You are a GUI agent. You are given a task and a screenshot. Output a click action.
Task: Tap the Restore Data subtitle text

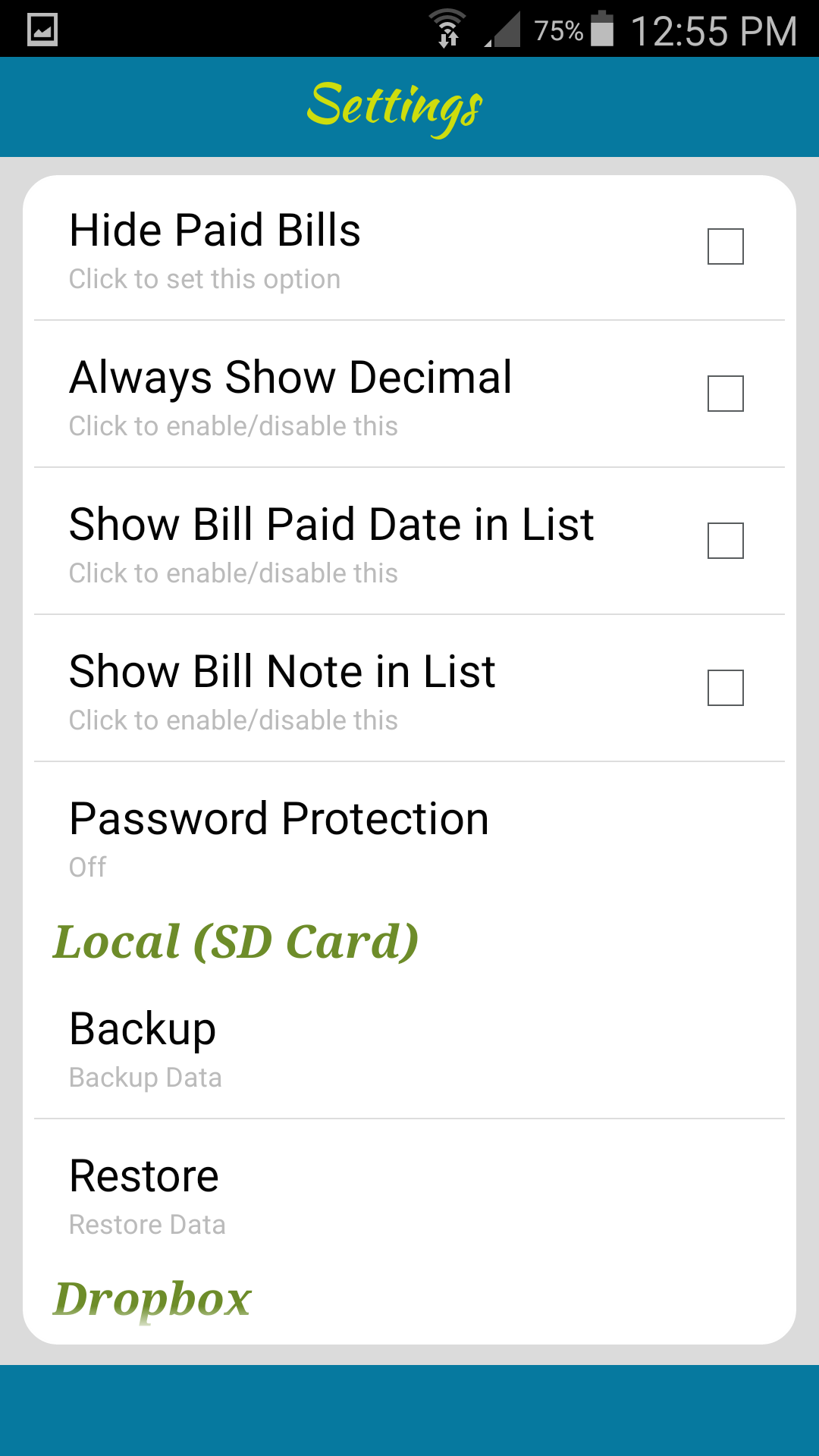click(148, 1224)
